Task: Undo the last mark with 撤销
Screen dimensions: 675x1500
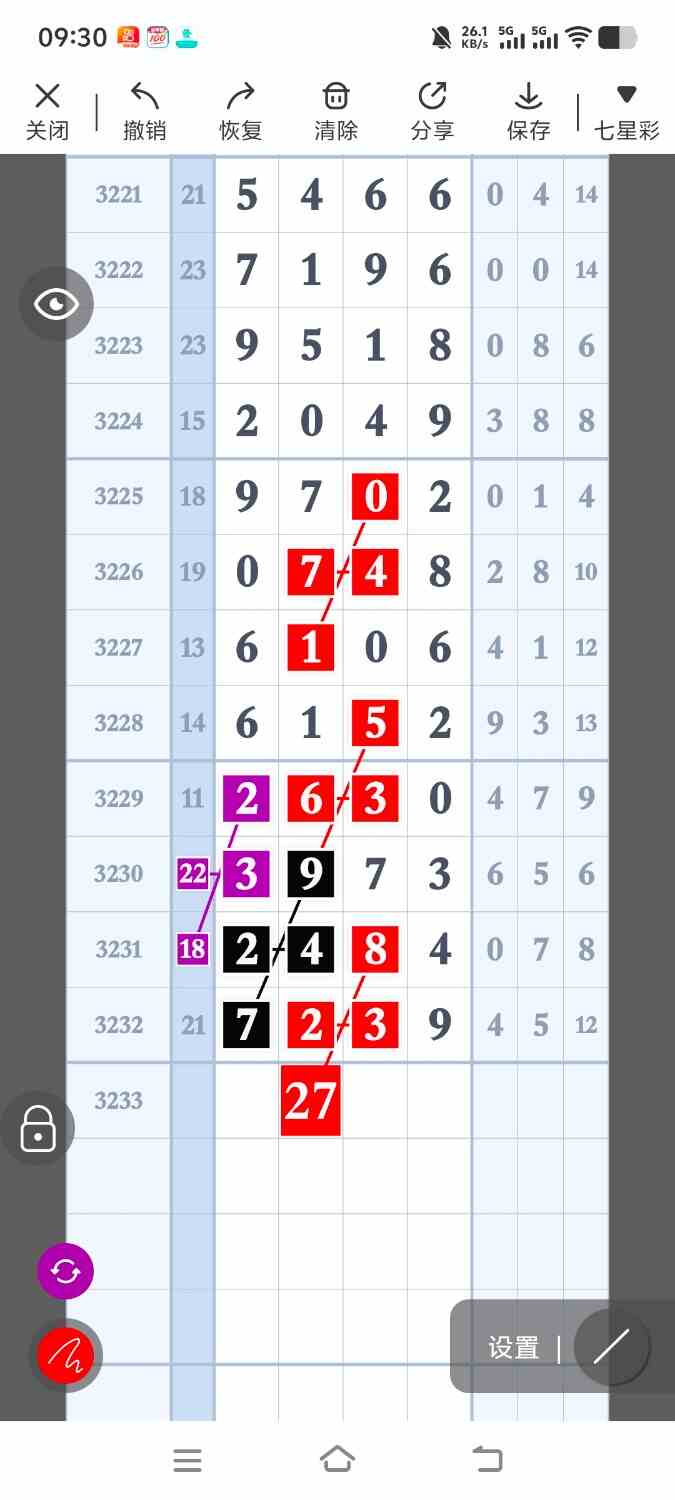Action: (x=144, y=111)
